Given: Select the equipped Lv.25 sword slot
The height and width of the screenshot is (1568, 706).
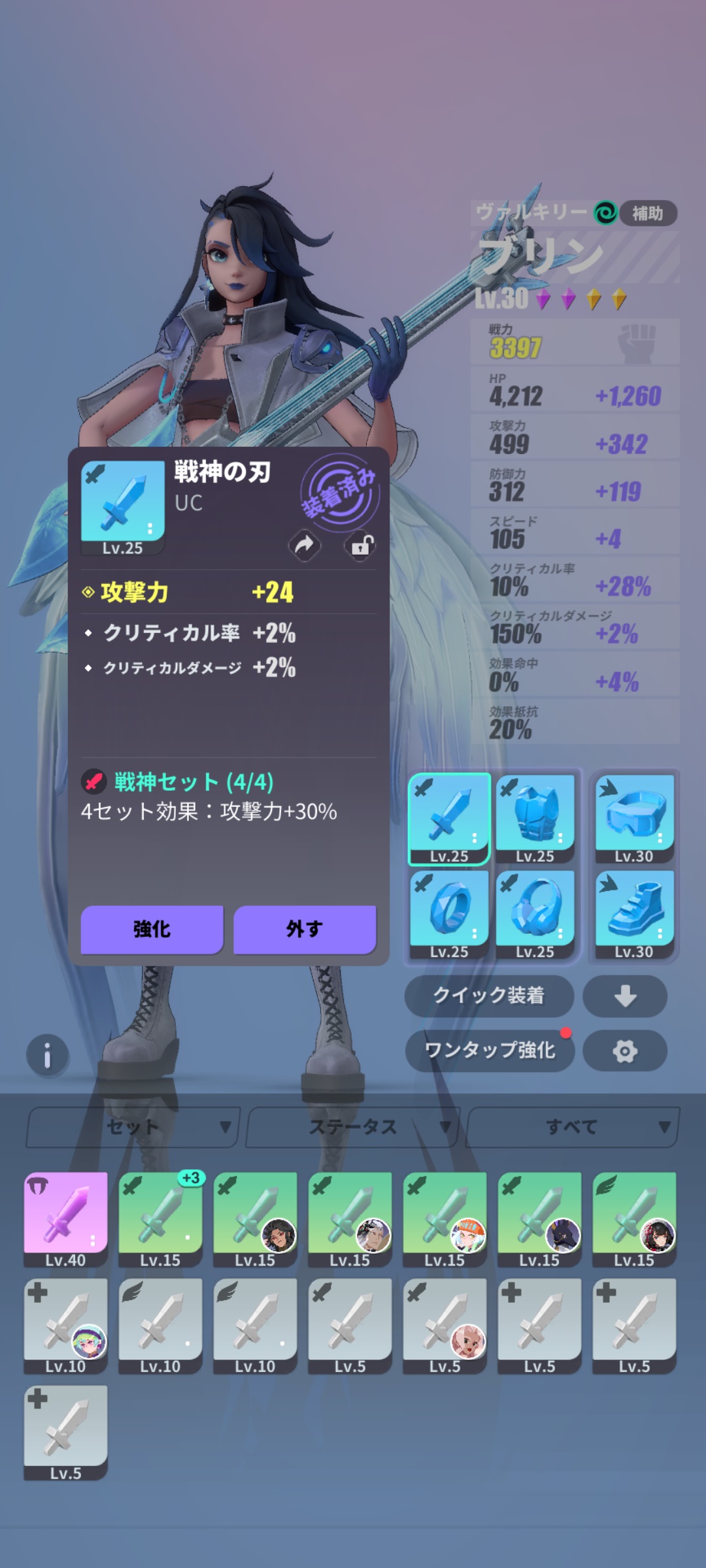Looking at the screenshot, I should coord(449,818).
